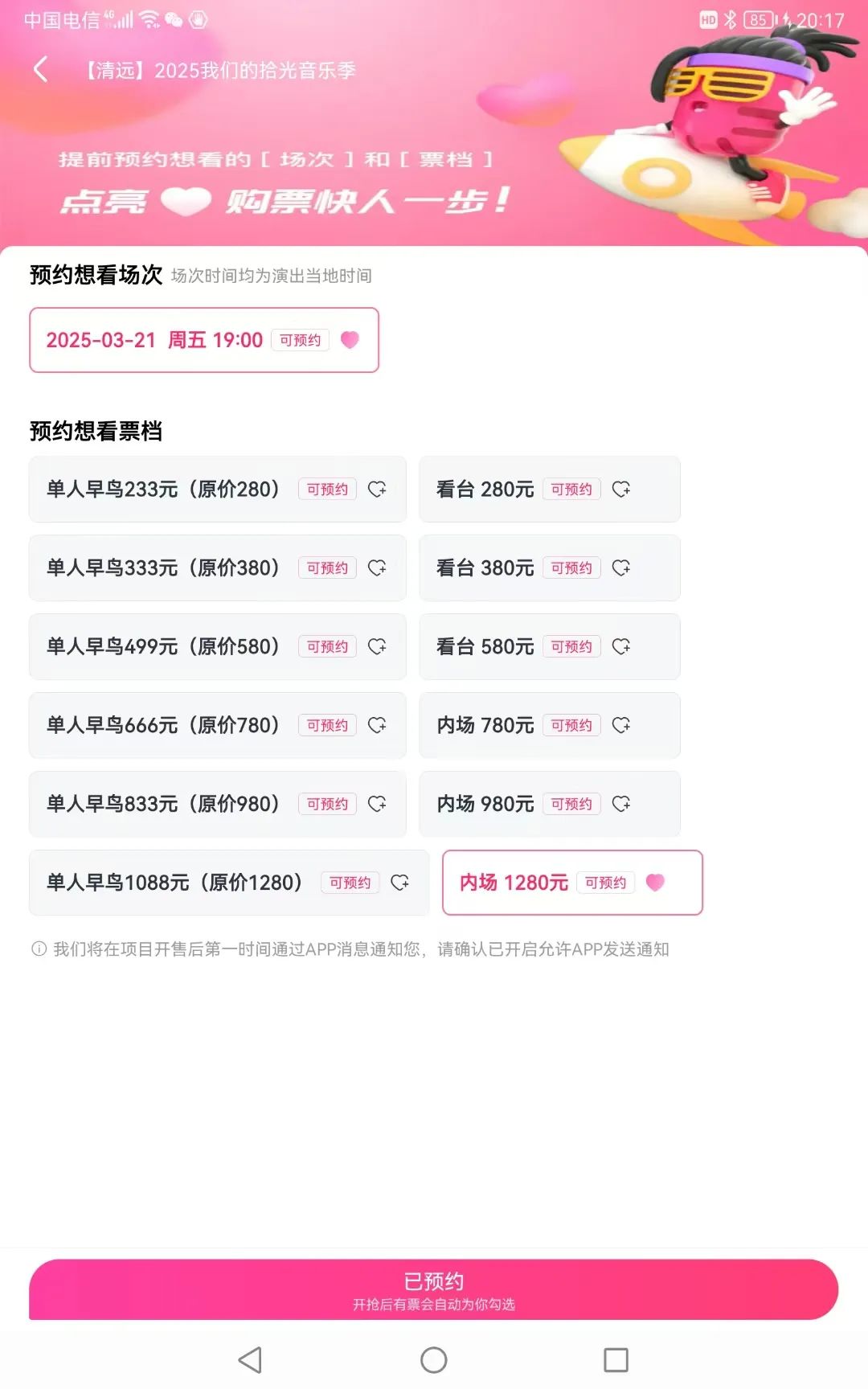Choose the 看台 380元 tier

[x=550, y=568]
